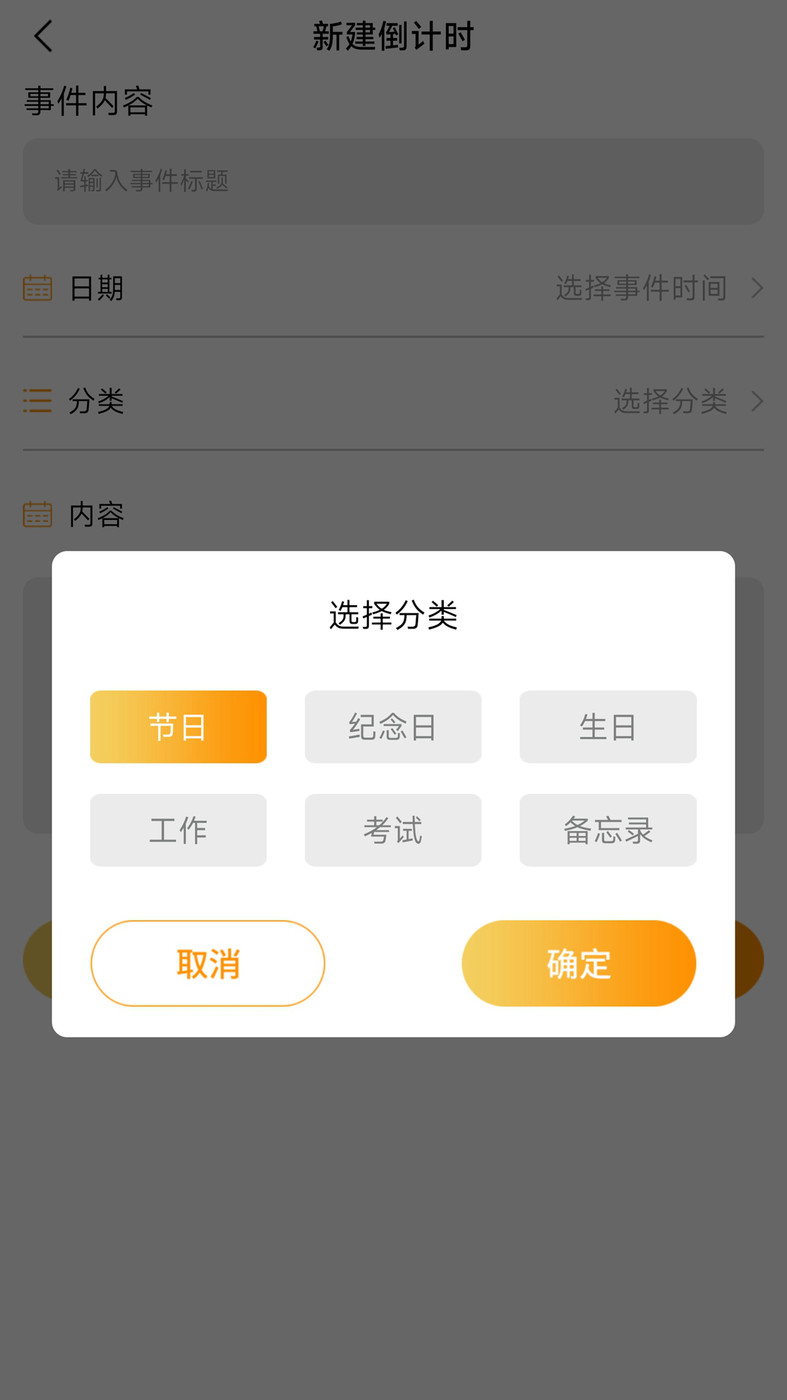This screenshot has height=1400, width=787.
Task: Select the 节日 category
Action: tap(178, 726)
